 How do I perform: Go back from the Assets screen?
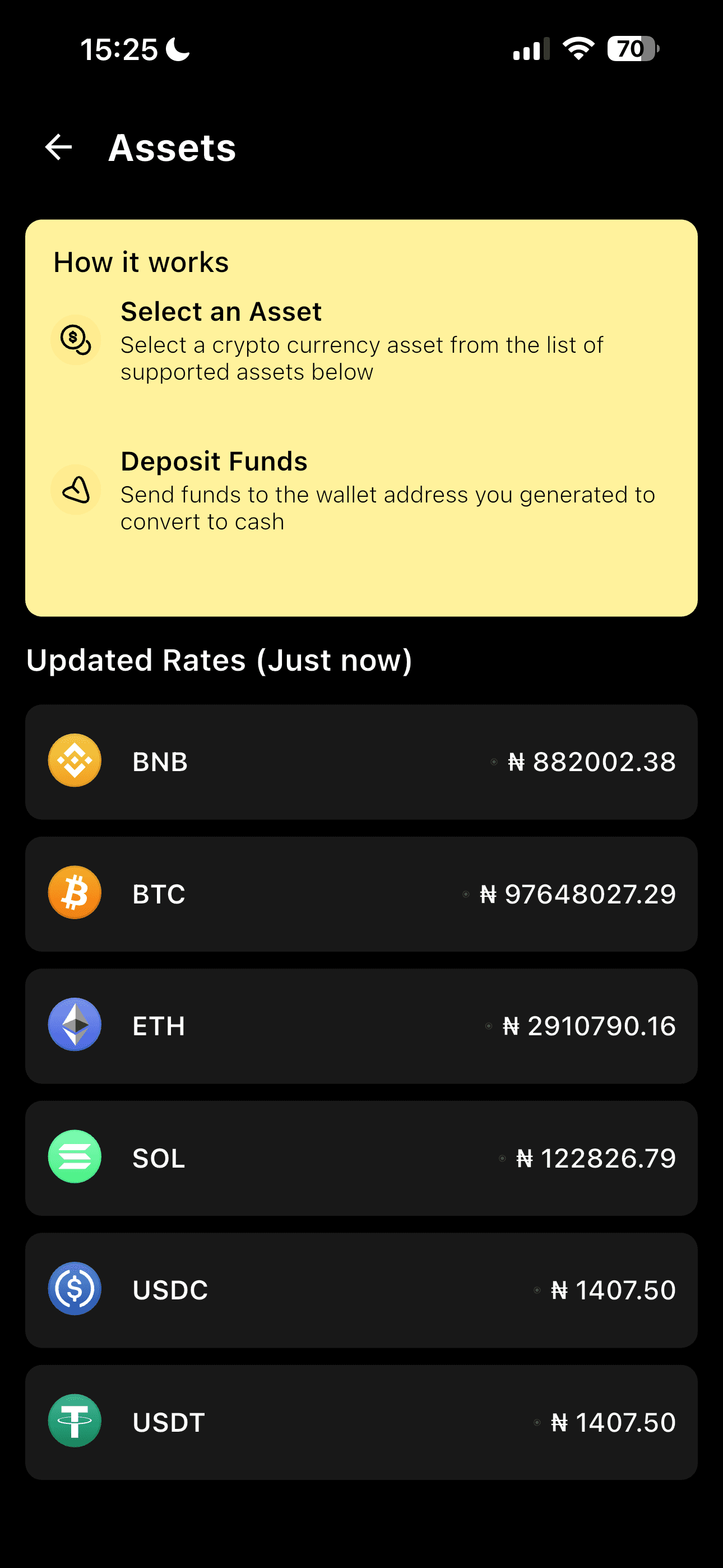tap(58, 147)
